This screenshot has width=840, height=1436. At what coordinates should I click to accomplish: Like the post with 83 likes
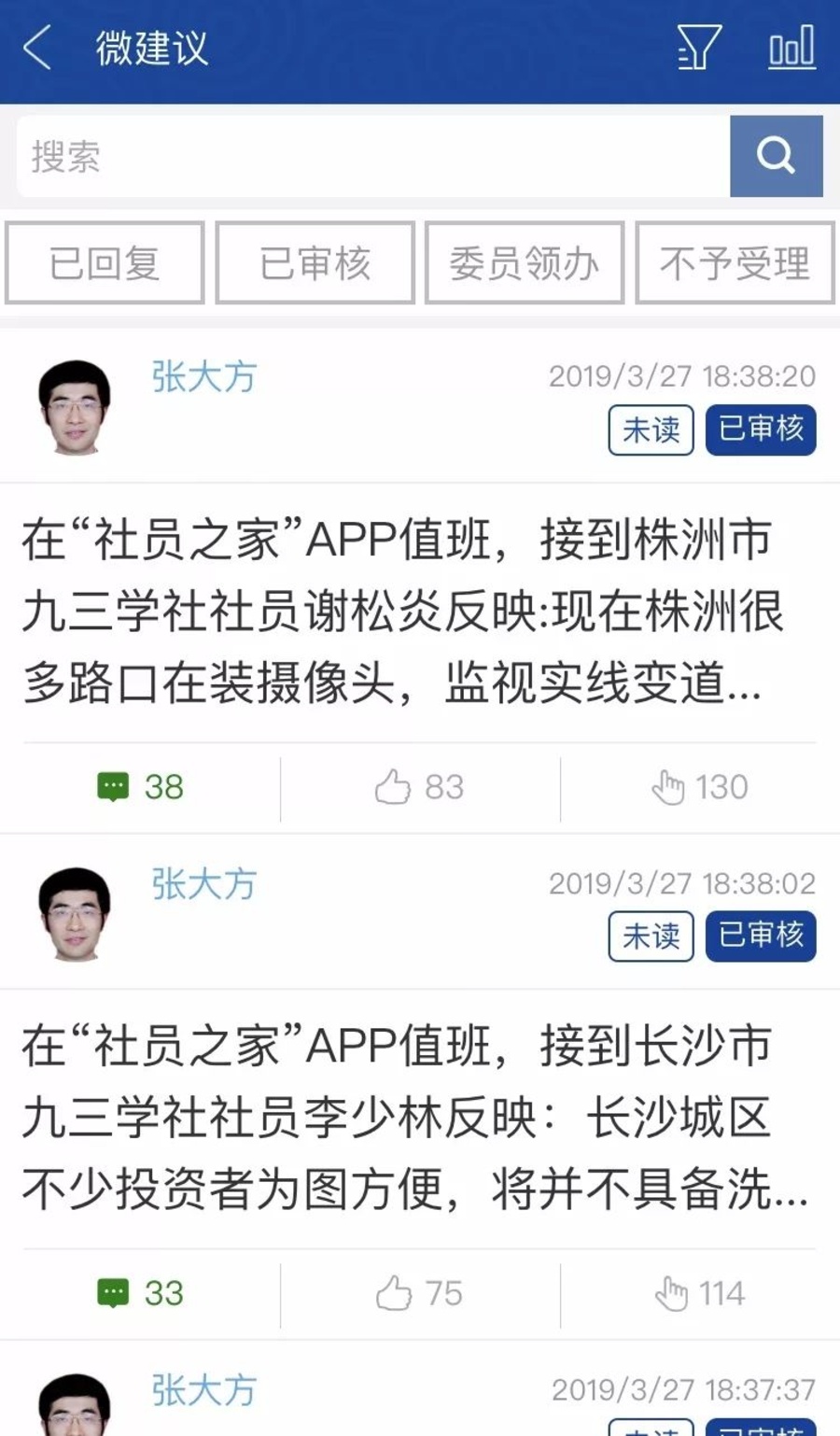pyautogui.click(x=419, y=787)
